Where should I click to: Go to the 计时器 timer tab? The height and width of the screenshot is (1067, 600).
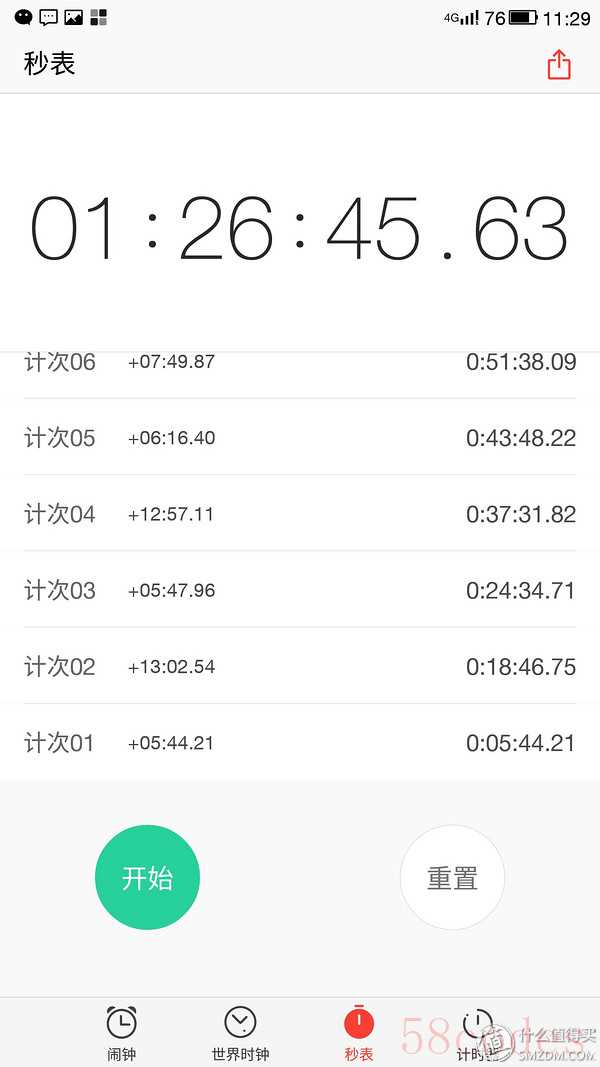coord(478,1034)
